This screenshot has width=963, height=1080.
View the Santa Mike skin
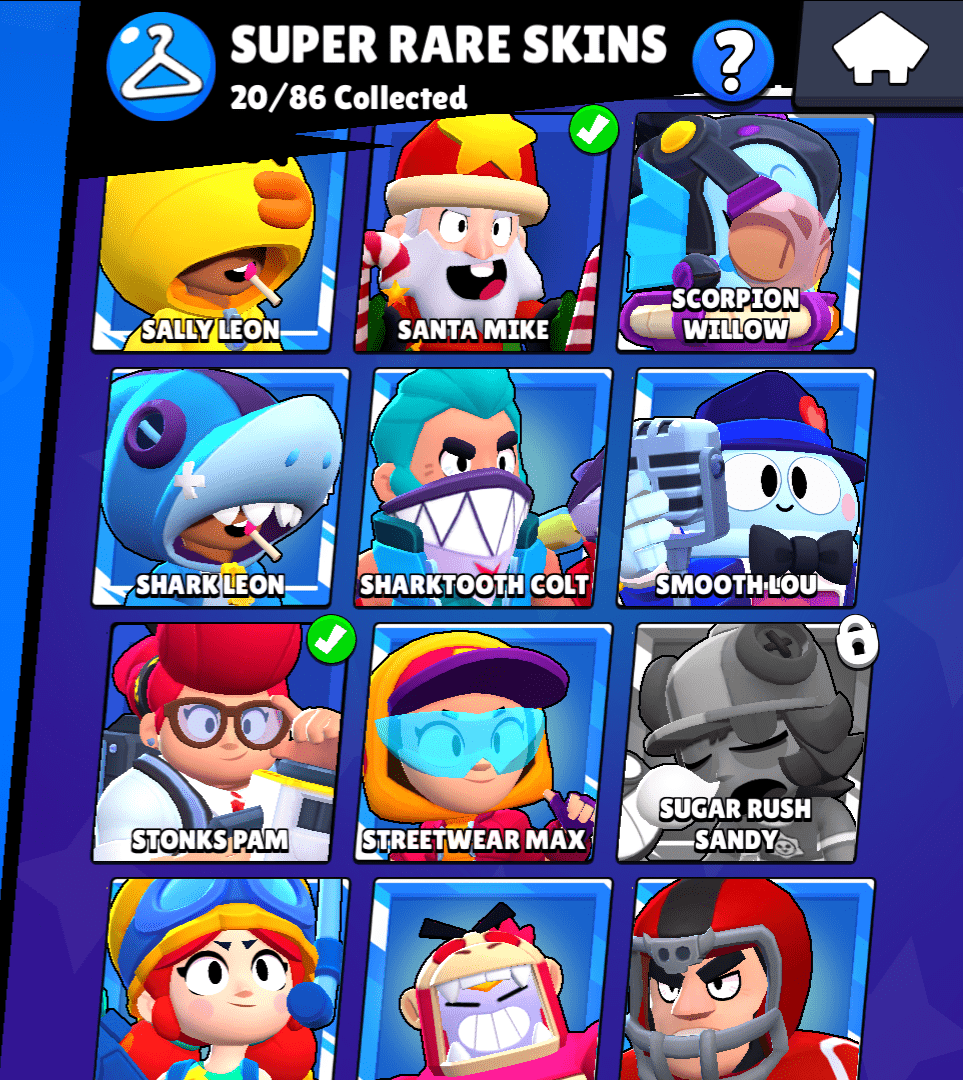[x=478, y=240]
